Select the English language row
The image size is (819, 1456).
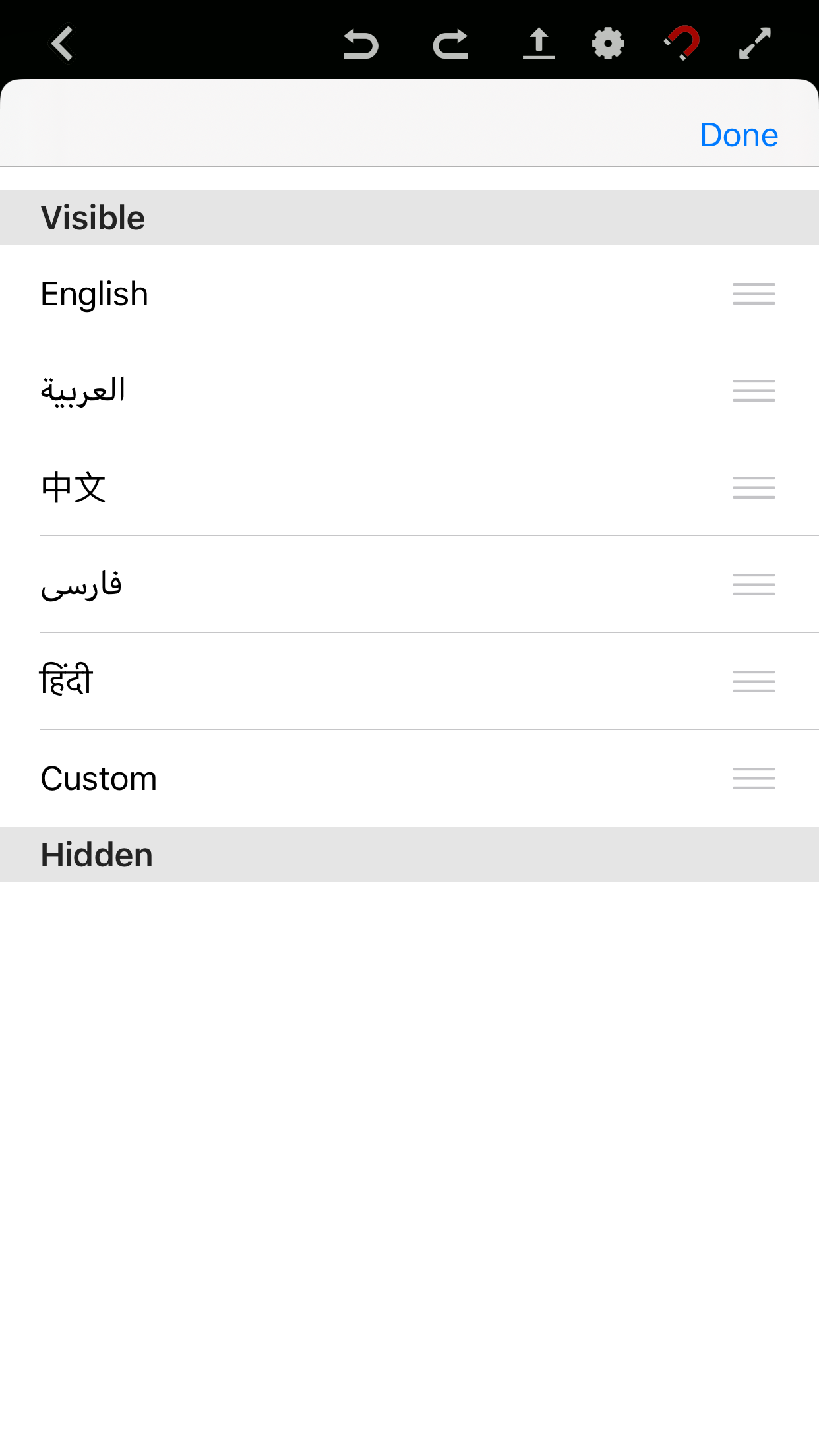point(264,294)
